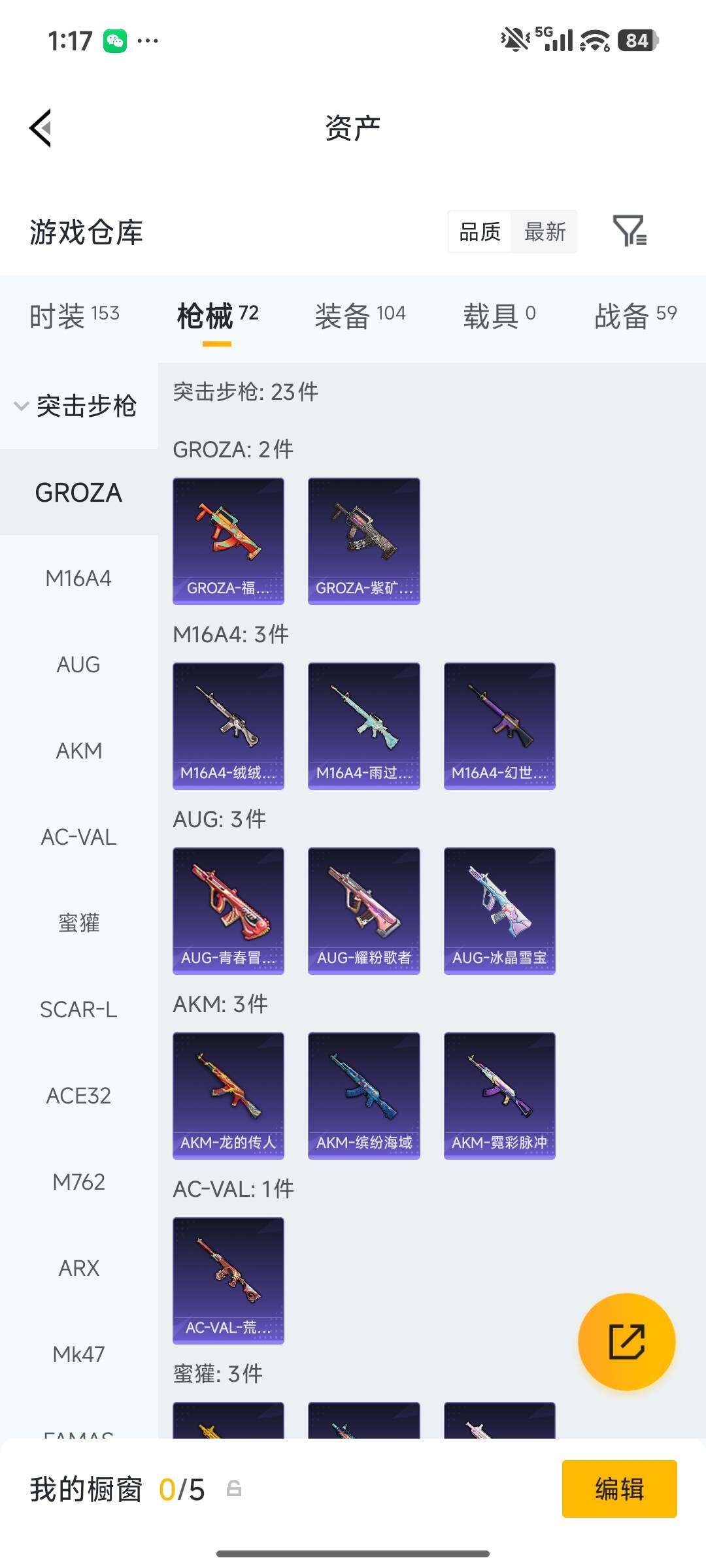Image resolution: width=706 pixels, height=1568 pixels.
Task: Select SCAR-L in the side list
Action: click(79, 1009)
